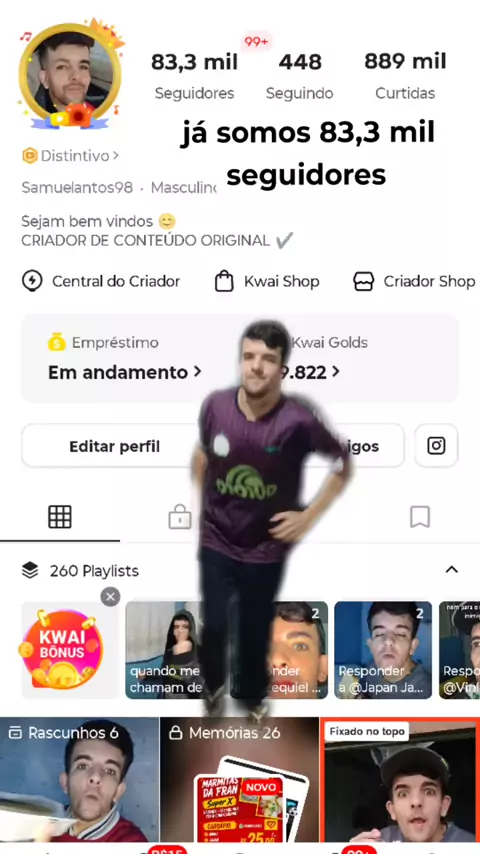Open Criador Shop
The height and width of the screenshot is (854, 480).
[x=415, y=282]
